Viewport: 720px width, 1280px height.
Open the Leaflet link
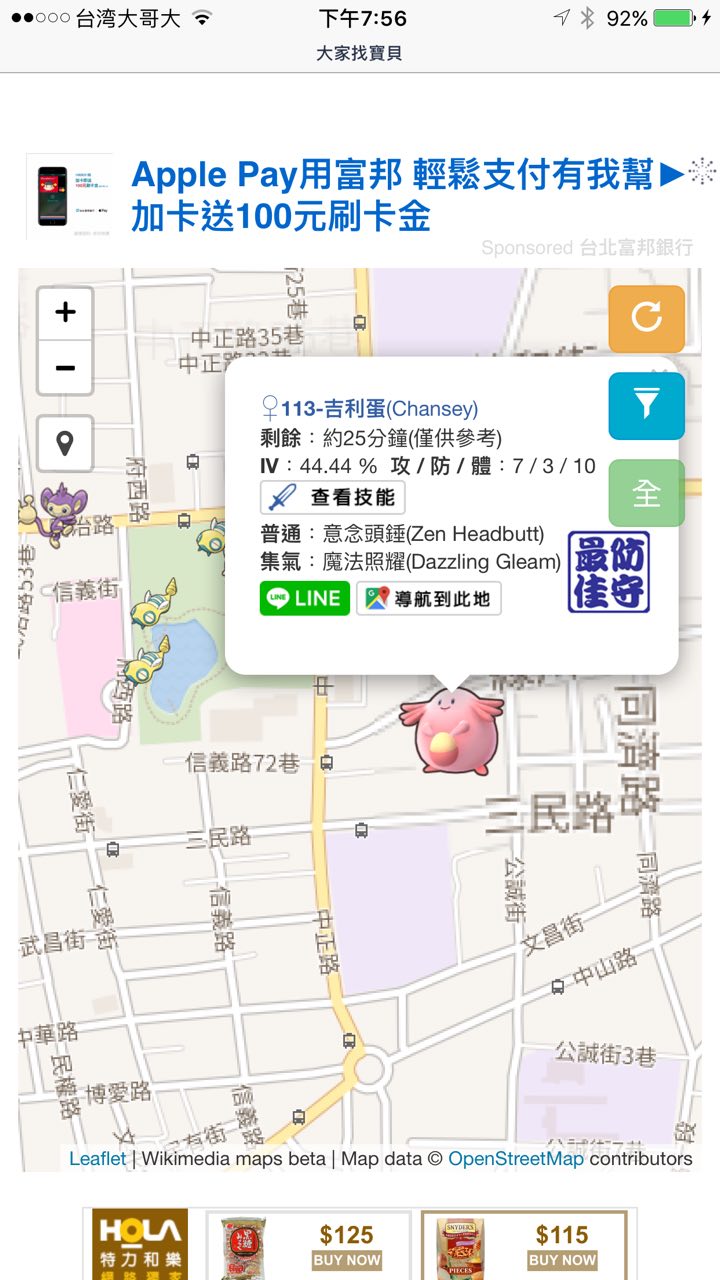tap(98, 1159)
